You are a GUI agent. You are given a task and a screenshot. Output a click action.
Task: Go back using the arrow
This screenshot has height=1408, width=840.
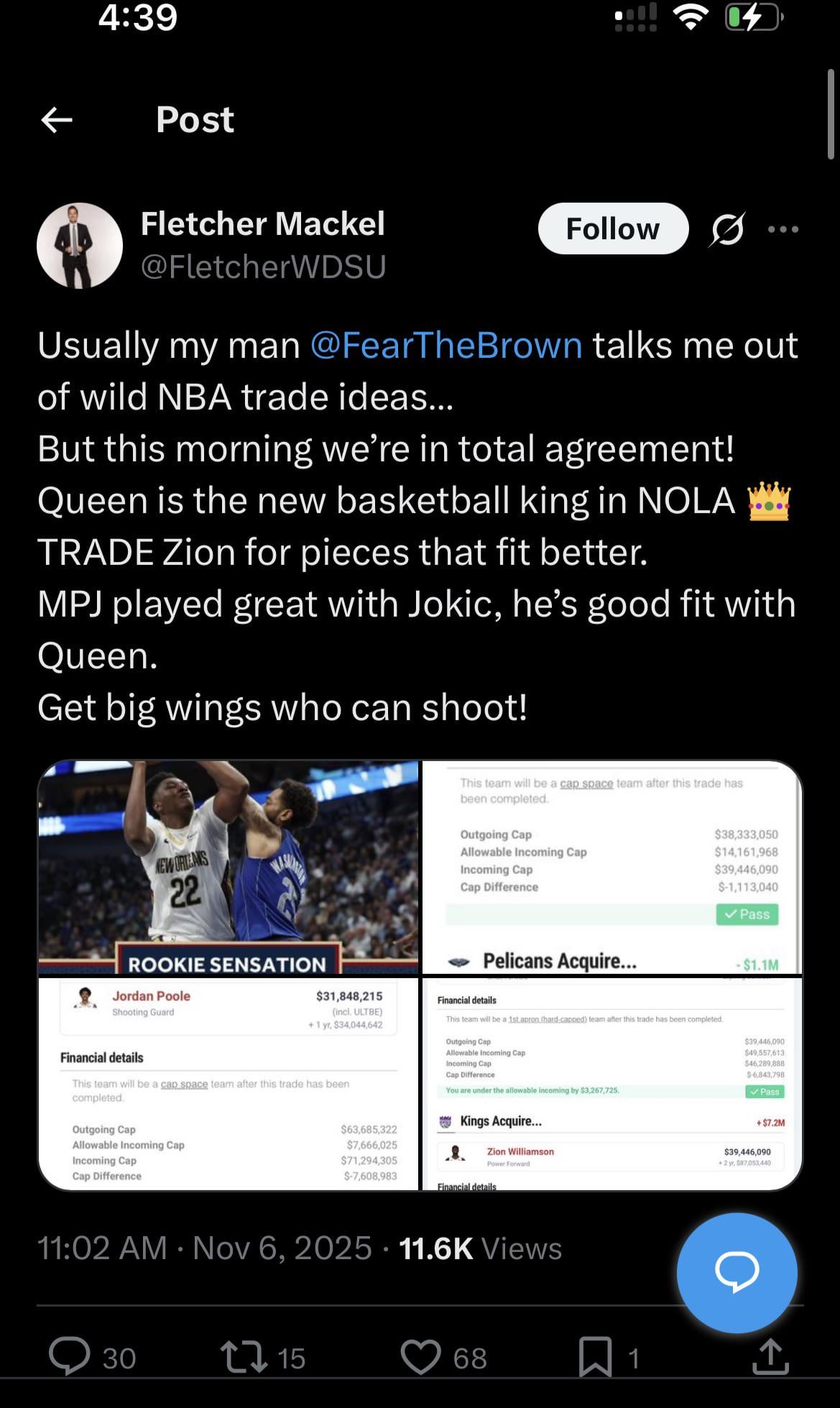click(57, 120)
